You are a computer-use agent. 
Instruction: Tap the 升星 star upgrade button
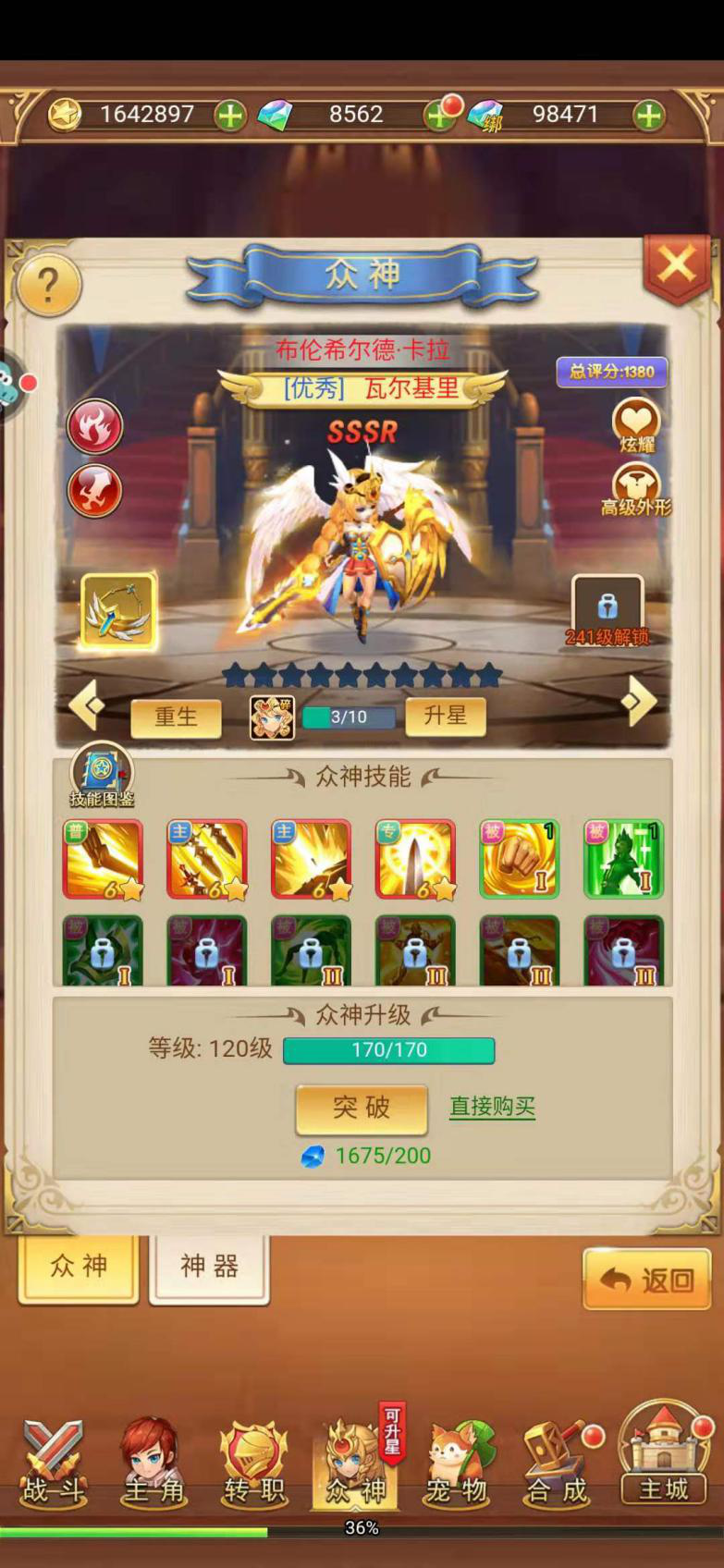click(445, 717)
